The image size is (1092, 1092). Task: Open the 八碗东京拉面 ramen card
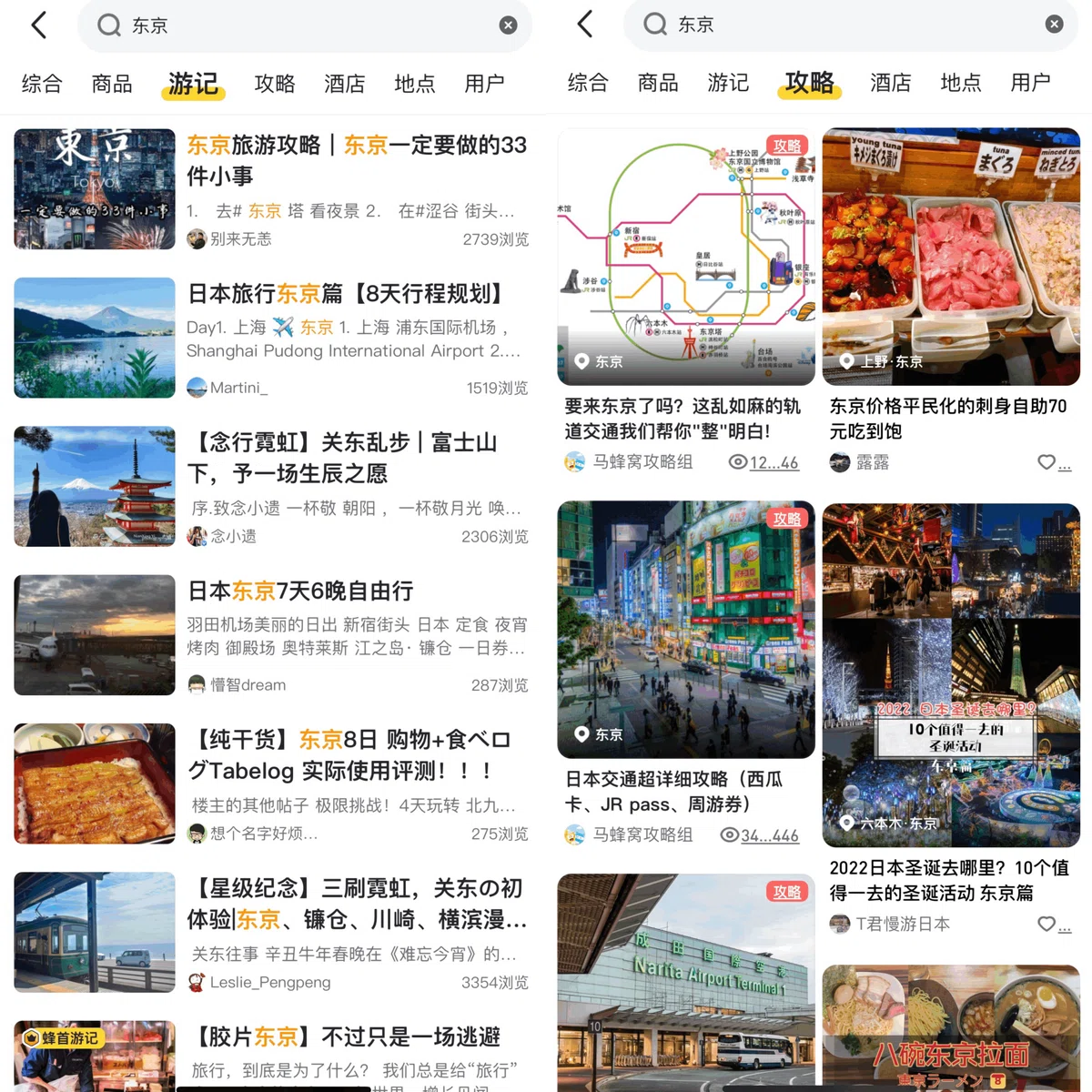pos(951,1028)
